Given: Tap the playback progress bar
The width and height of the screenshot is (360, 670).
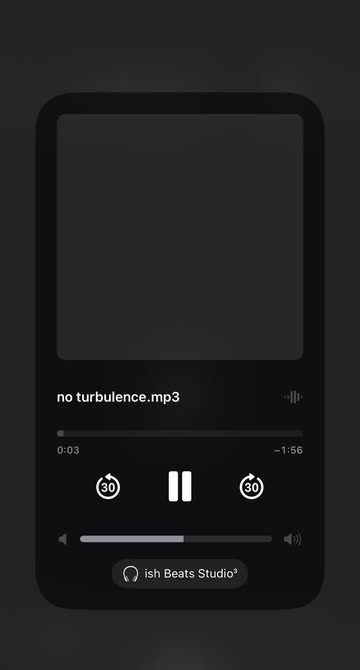Looking at the screenshot, I should pyautogui.click(x=180, y=433).
